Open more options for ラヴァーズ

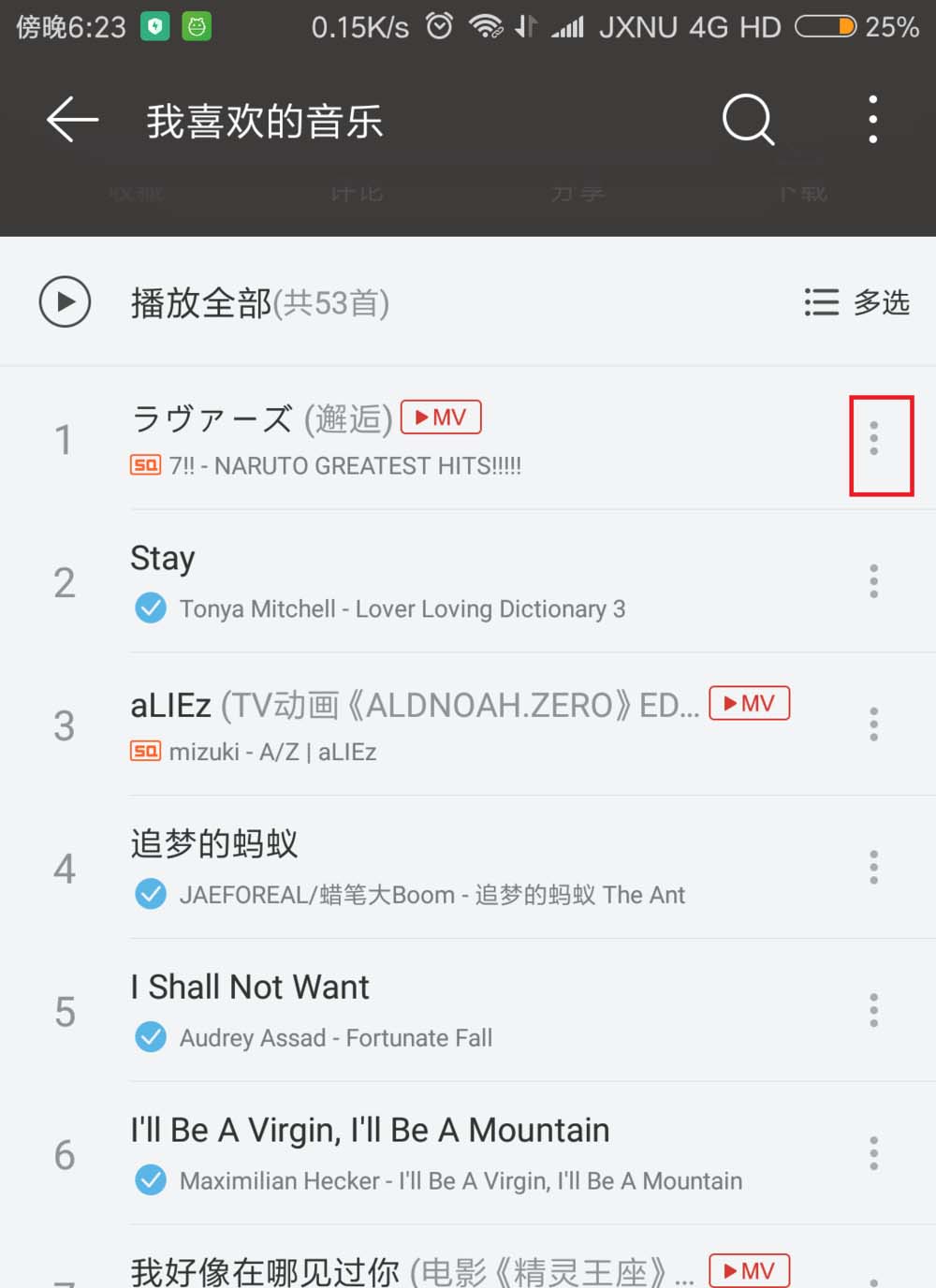[x=874, y=438]
